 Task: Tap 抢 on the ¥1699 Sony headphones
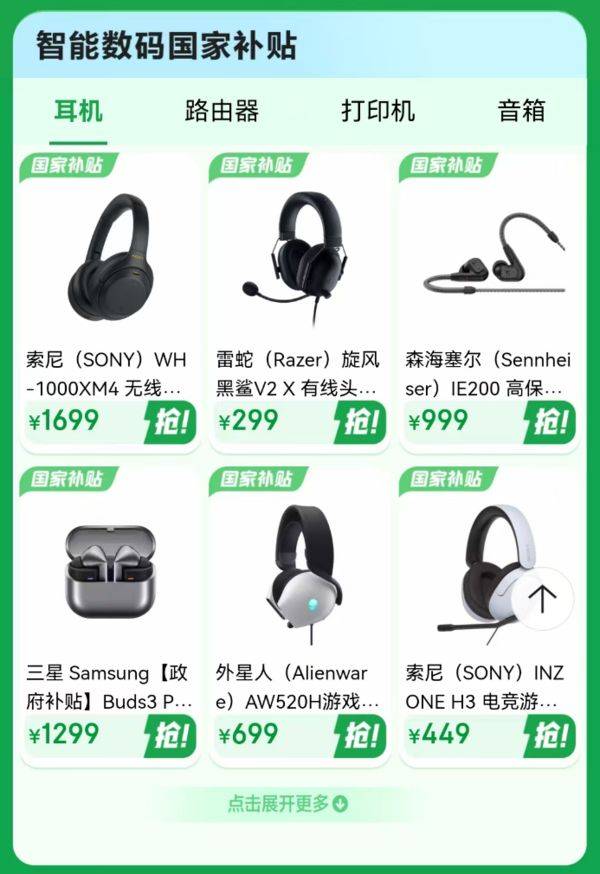[x=170, y=423]
